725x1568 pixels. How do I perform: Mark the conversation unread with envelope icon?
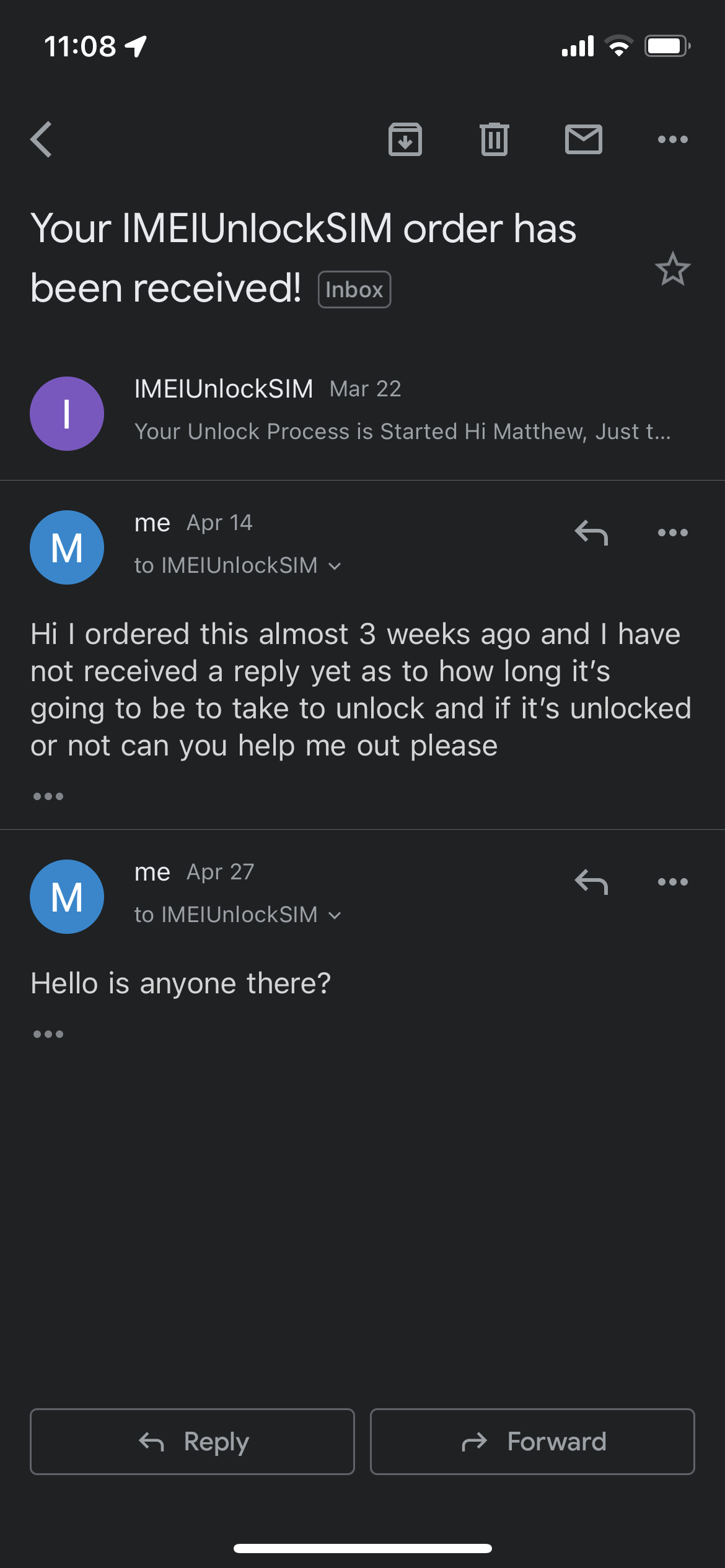(x=583, y=139)
